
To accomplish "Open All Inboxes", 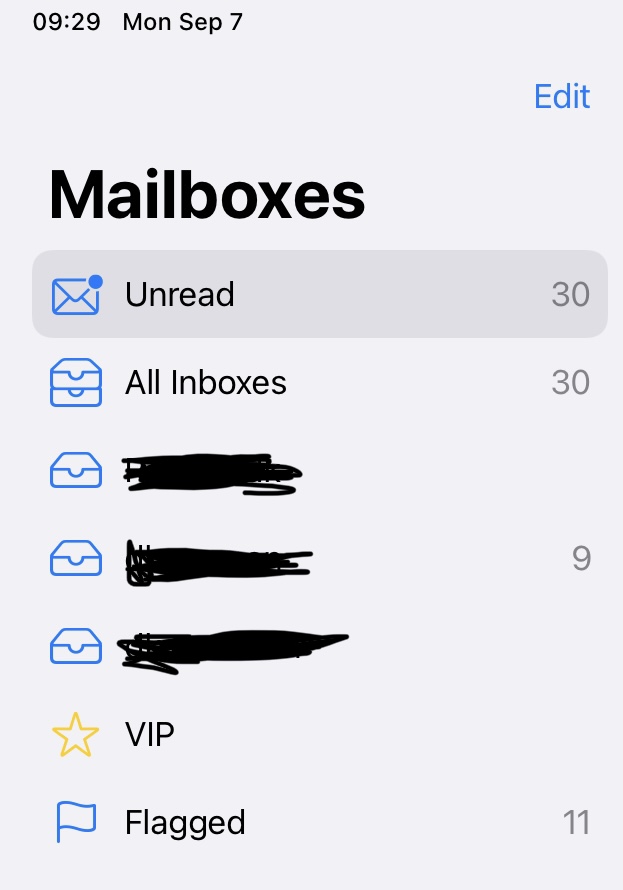I will point(205,382).
